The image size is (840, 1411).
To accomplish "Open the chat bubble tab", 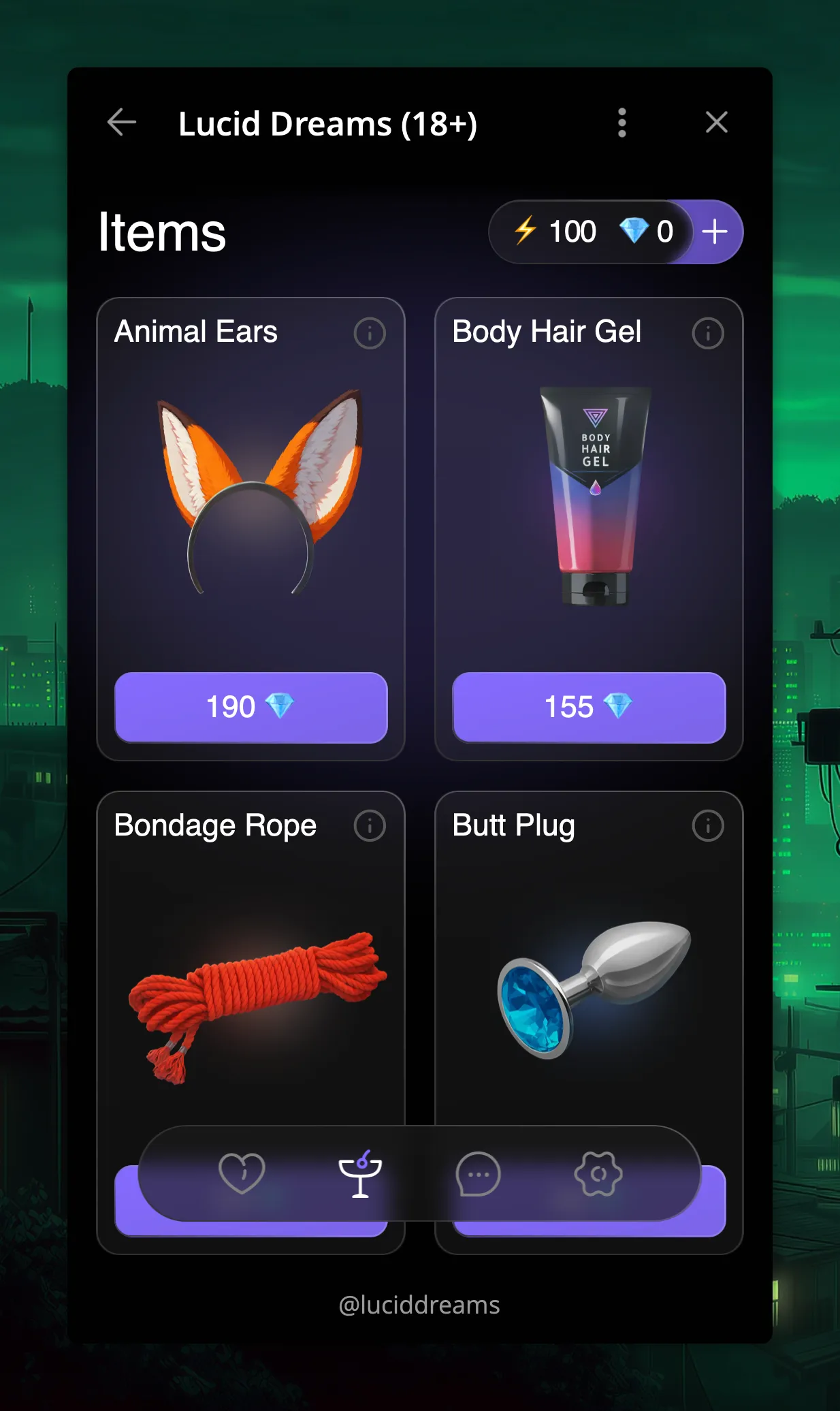I will [479, 1173].
